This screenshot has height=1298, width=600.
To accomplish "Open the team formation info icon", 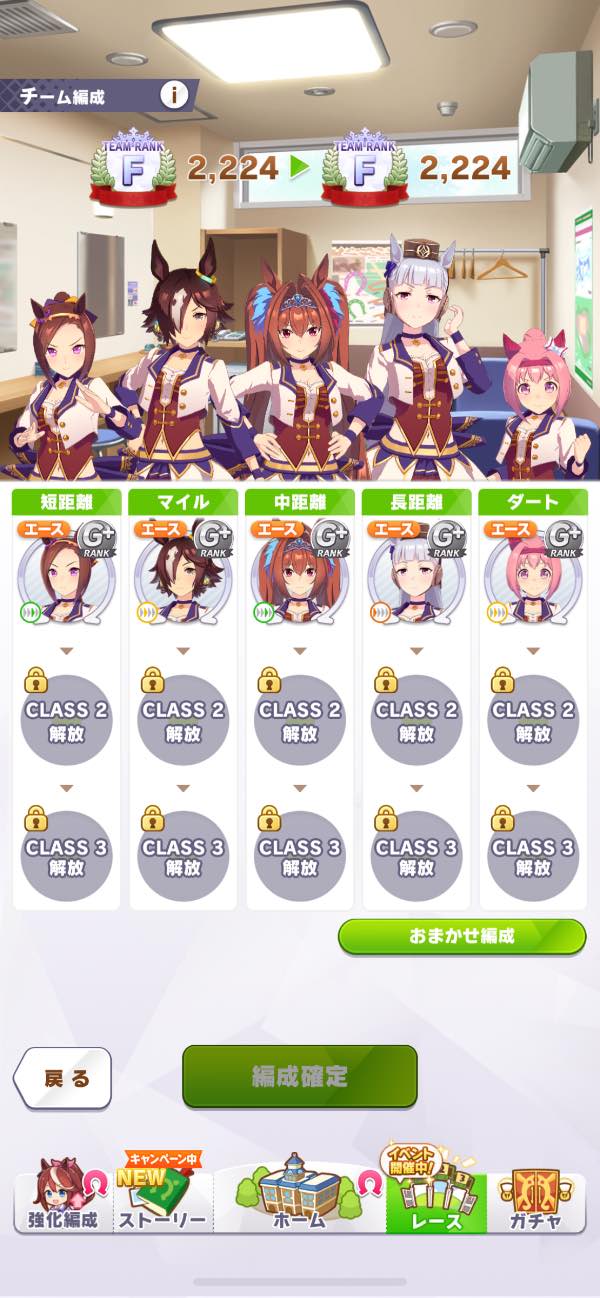I will 175,96.
